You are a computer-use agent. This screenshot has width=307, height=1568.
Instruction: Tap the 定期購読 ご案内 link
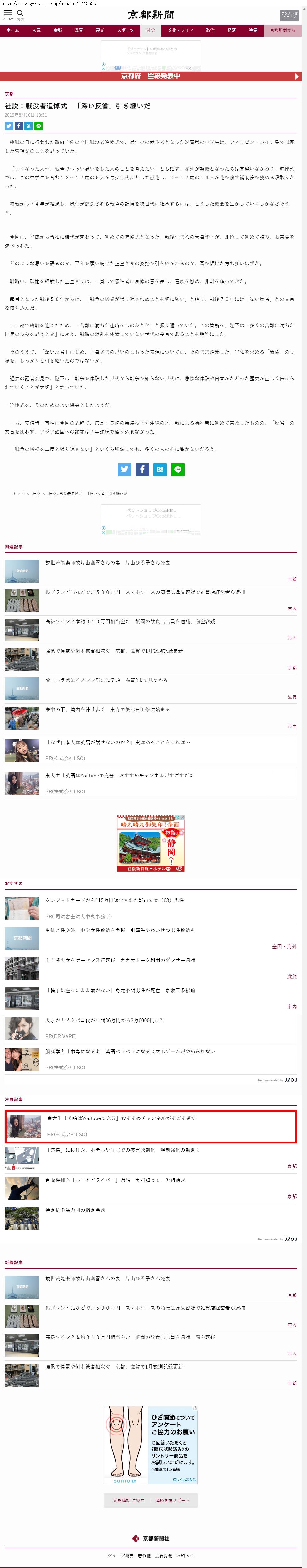[x=129, y=1500]
